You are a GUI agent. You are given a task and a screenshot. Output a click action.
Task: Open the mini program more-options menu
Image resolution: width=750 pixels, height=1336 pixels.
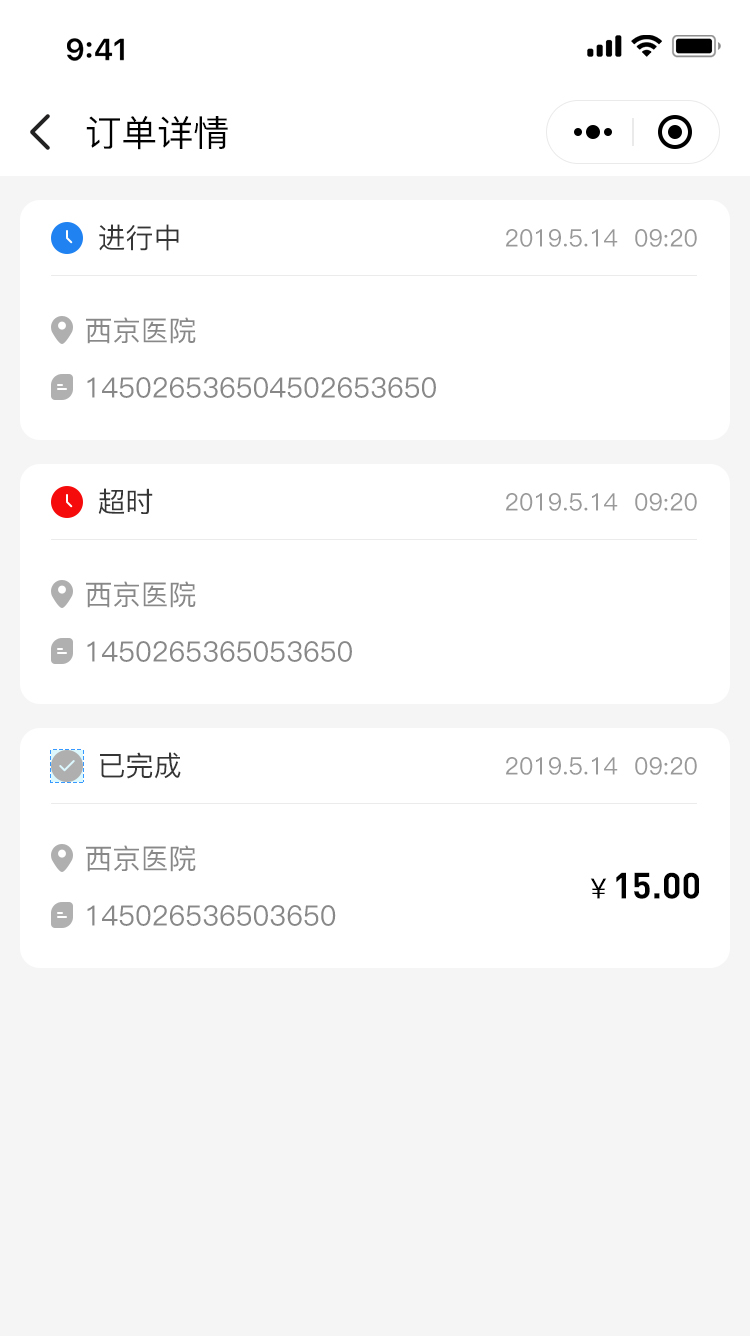(592, 132)
